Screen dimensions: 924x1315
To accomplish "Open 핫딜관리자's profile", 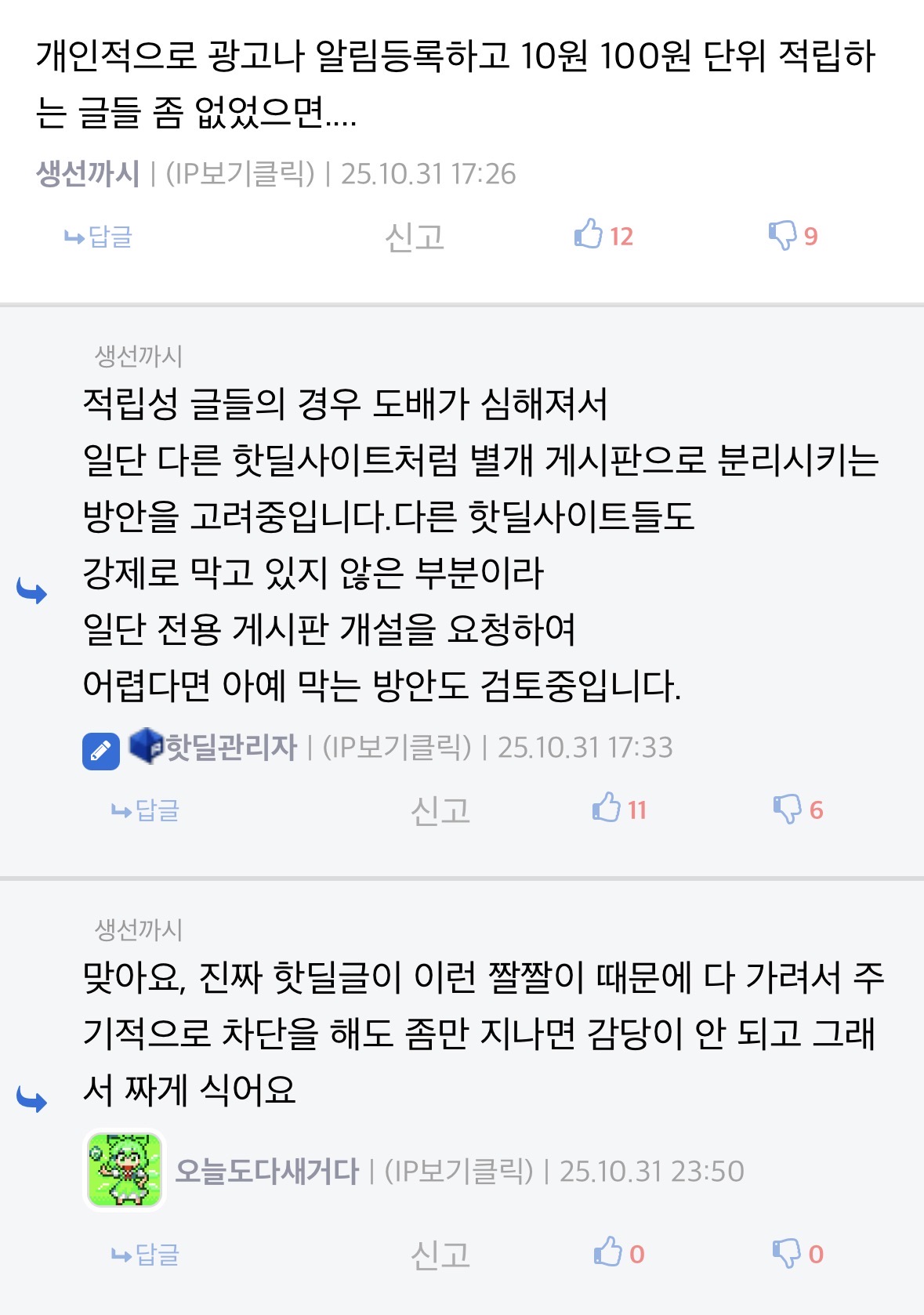I will pos(230,748).
